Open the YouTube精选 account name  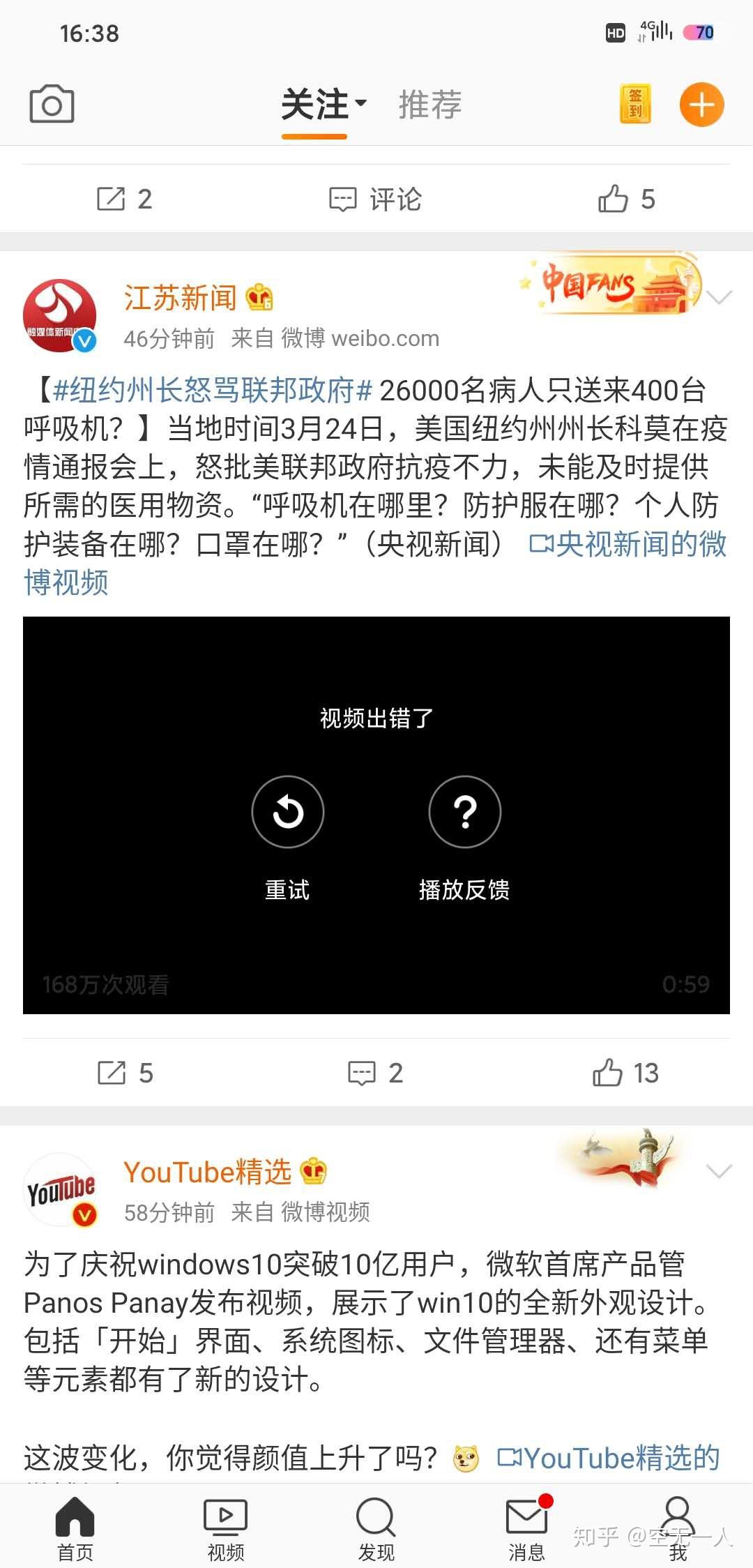point(207,1173)
